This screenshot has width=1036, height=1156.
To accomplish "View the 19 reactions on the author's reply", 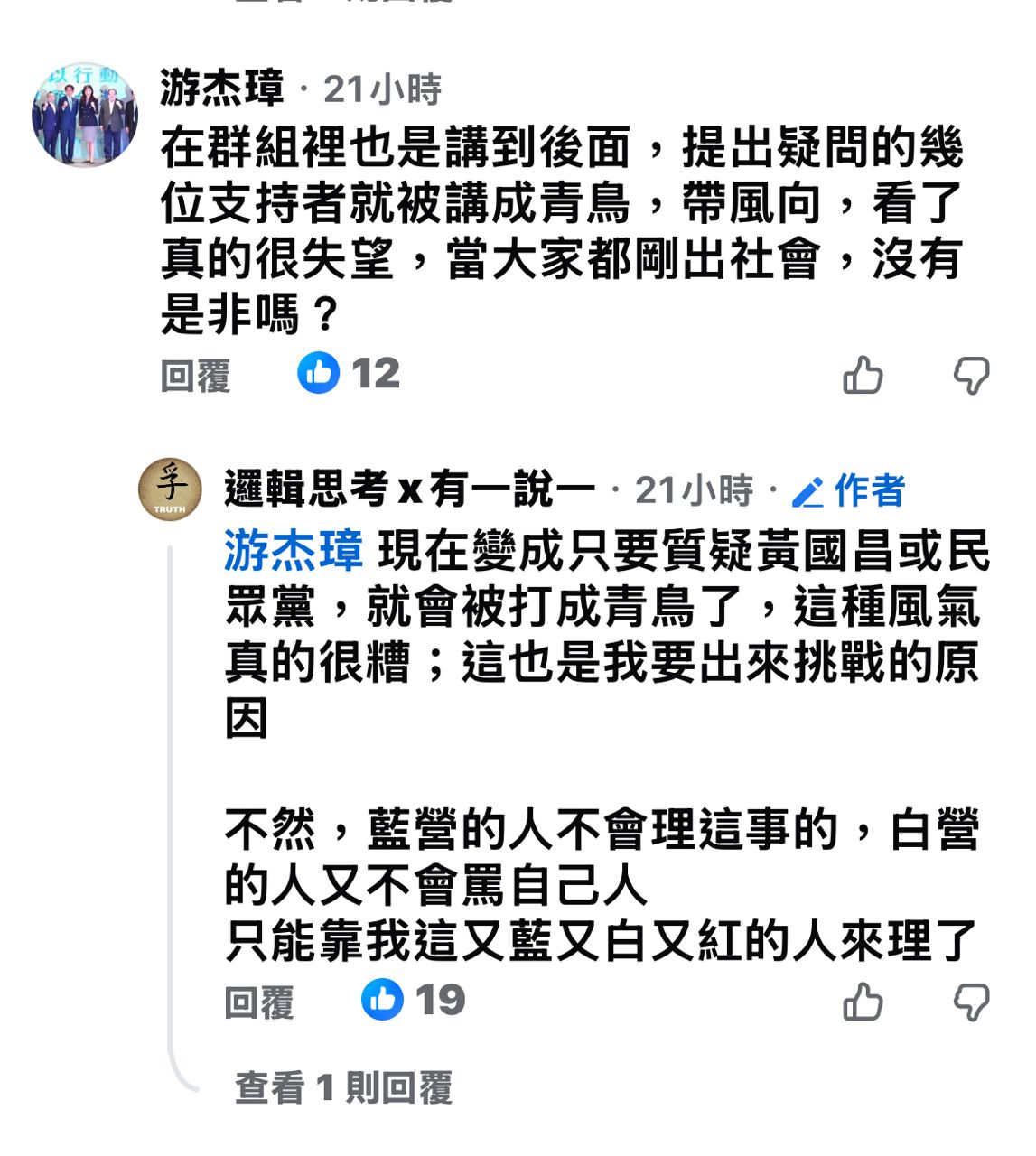I will [414, 1000].
